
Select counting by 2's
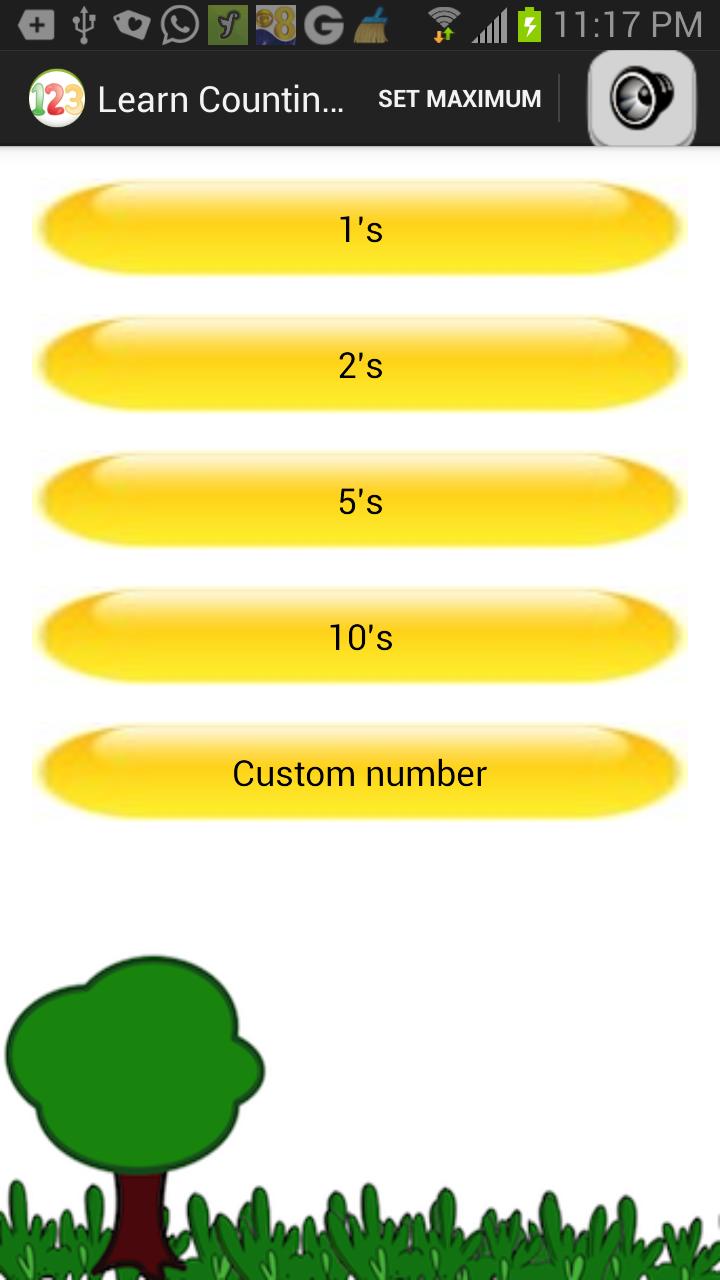click(360, 364)
